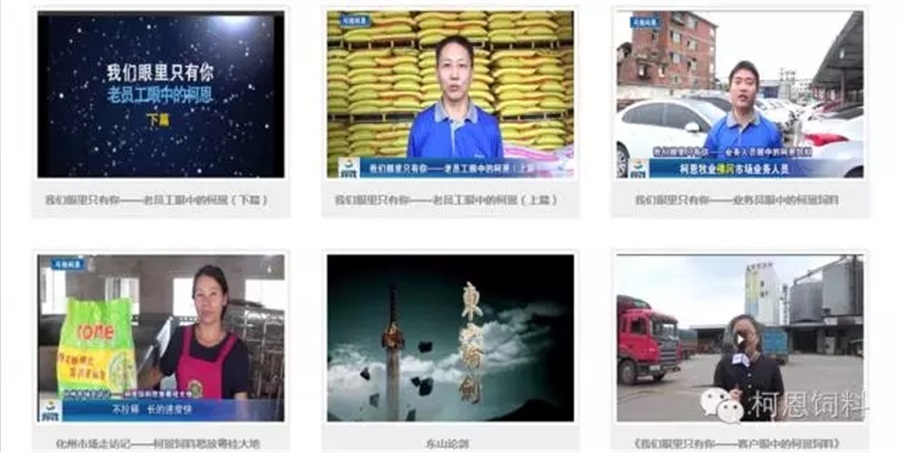The width and height of the screenshot is (900, 452).
Task: Open video 老员工眼中的柯恩（下篇）
Action: (x=160, y=95)
